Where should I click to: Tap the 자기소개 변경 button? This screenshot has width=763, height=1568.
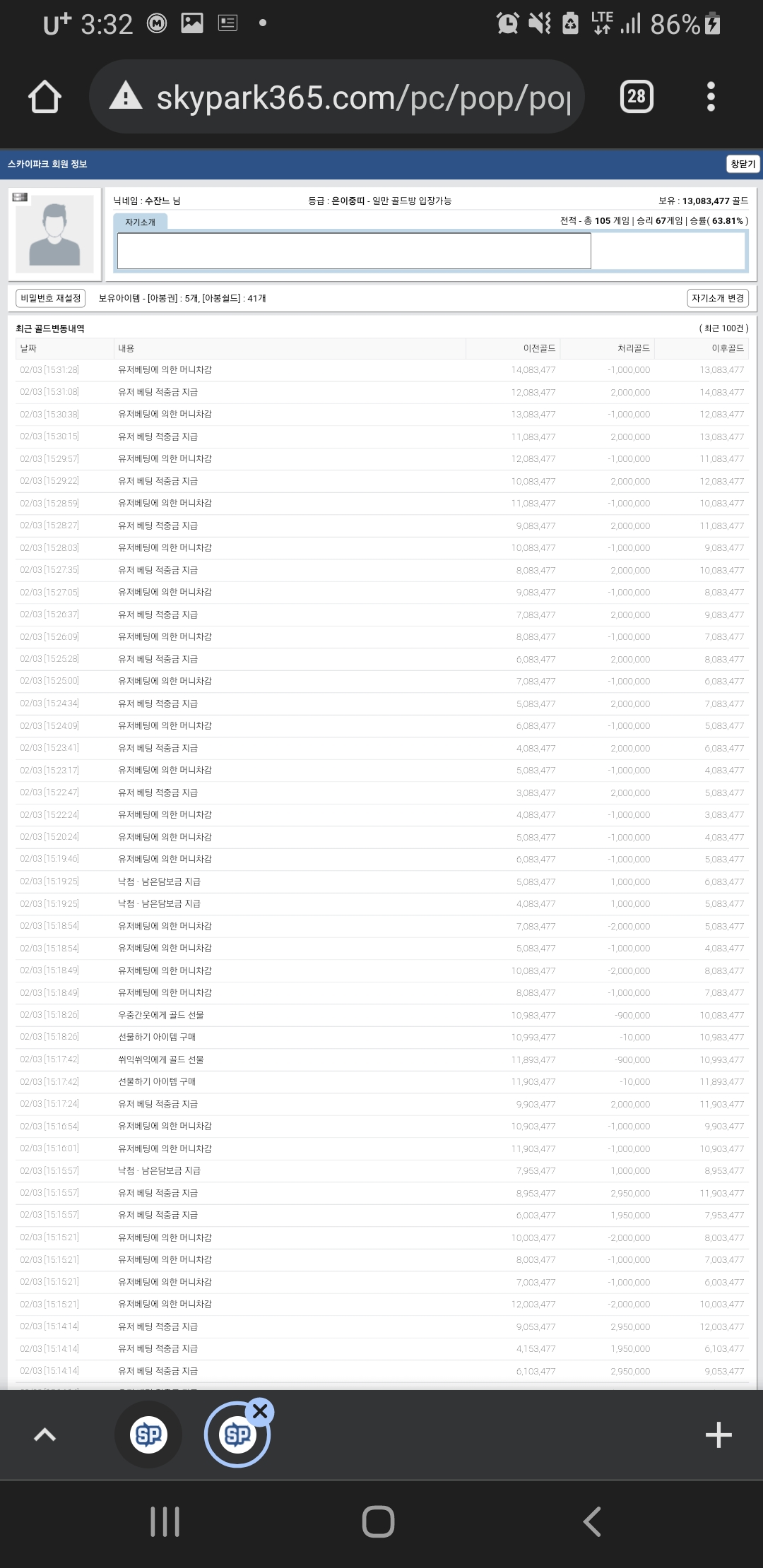point(717,298)
